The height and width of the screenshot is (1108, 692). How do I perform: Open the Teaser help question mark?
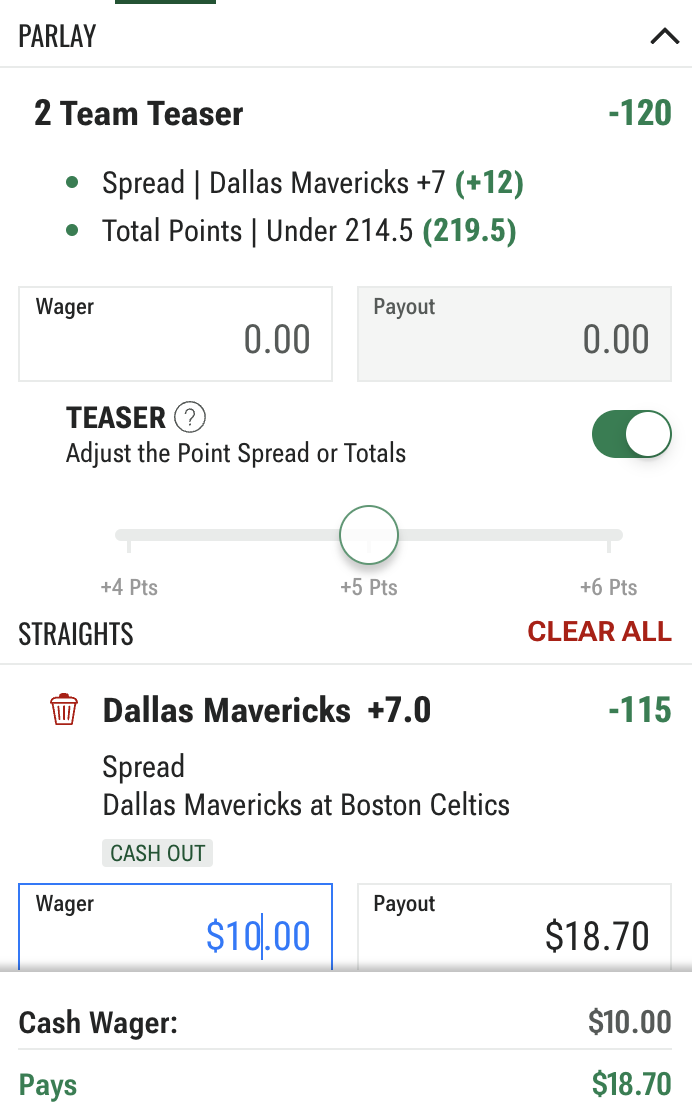tap(190, 417)
